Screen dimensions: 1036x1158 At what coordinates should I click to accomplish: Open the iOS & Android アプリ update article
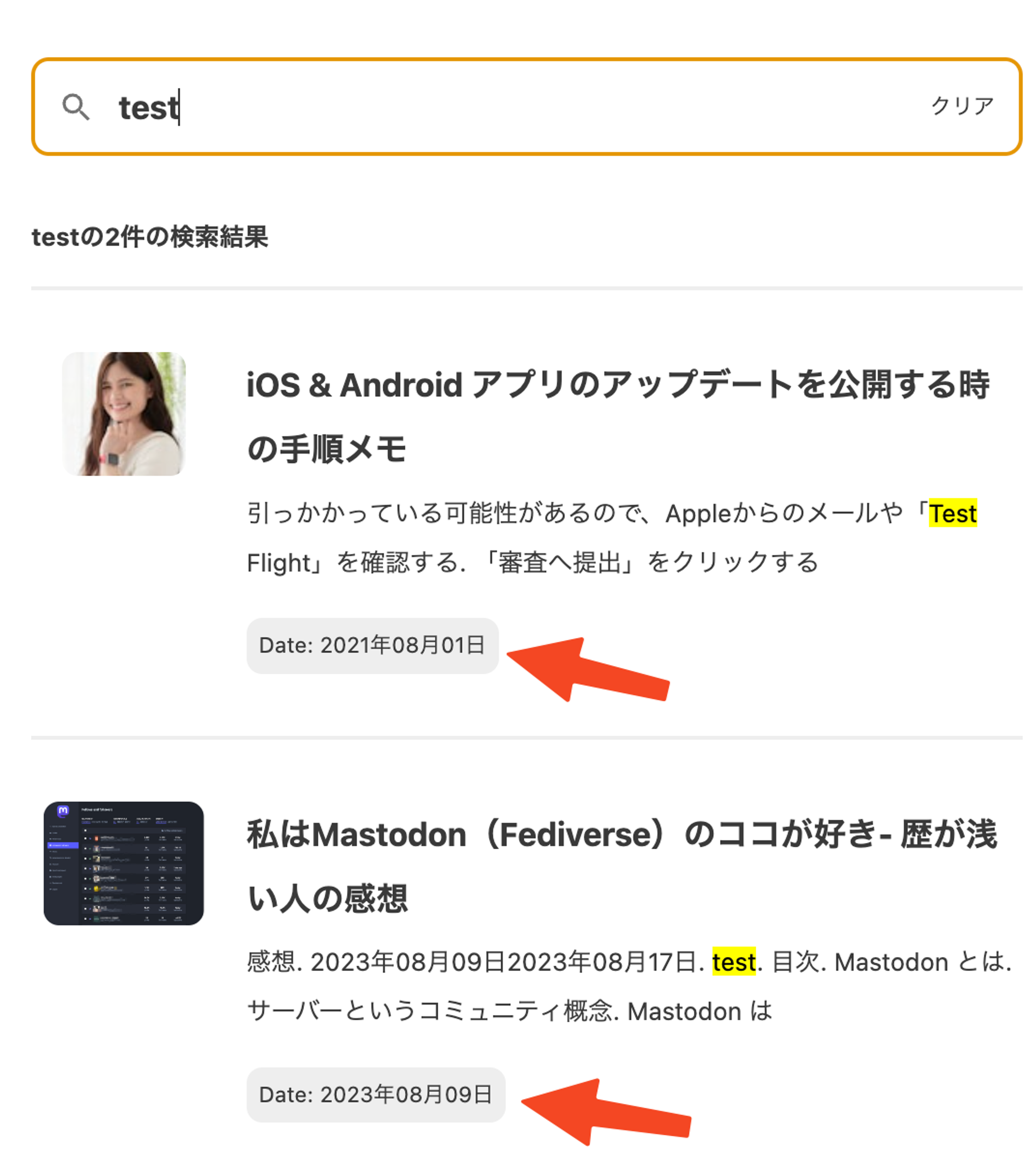point(618,416)
